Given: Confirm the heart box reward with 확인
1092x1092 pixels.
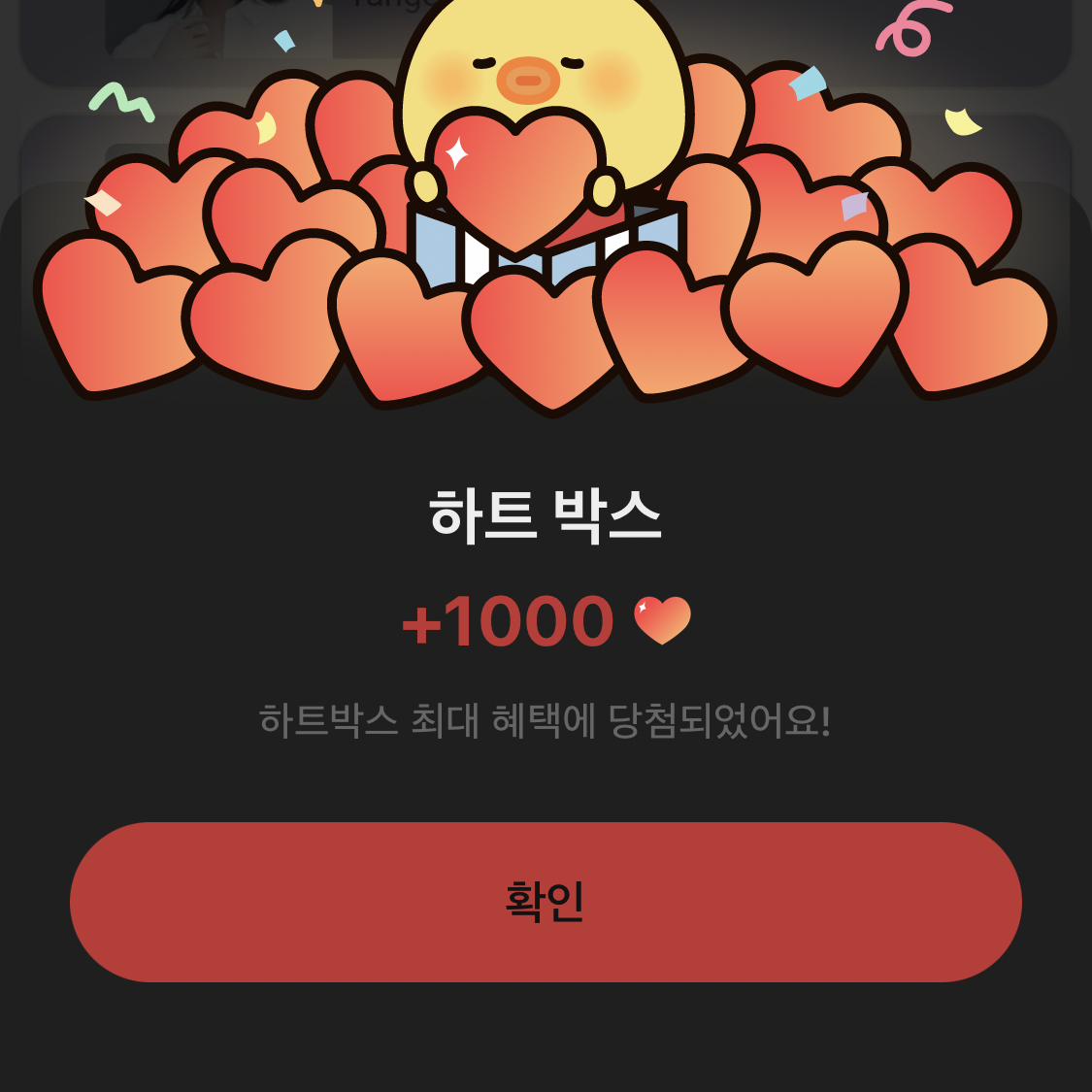Looking at the screenshot, I should point(546,902).
